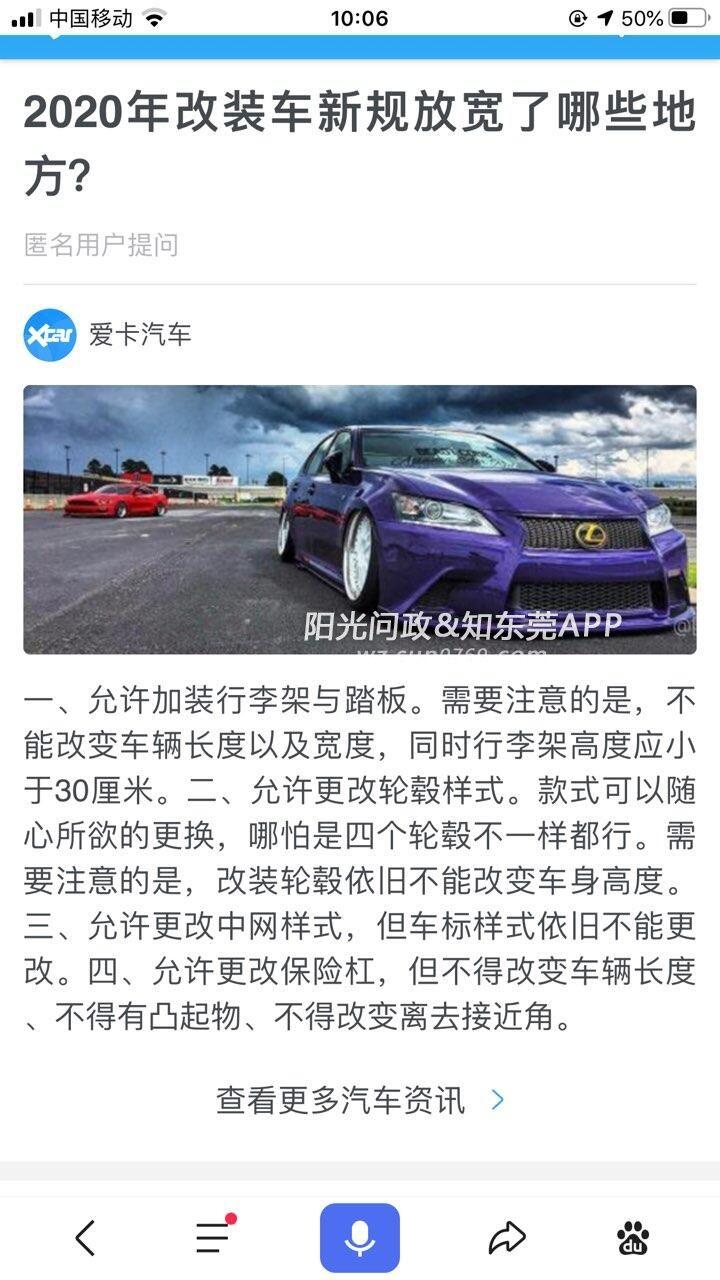Screen dimensions: 720x1280
Task: Open 查看更多汽车资讯 link
Action: pos(360,1100)
